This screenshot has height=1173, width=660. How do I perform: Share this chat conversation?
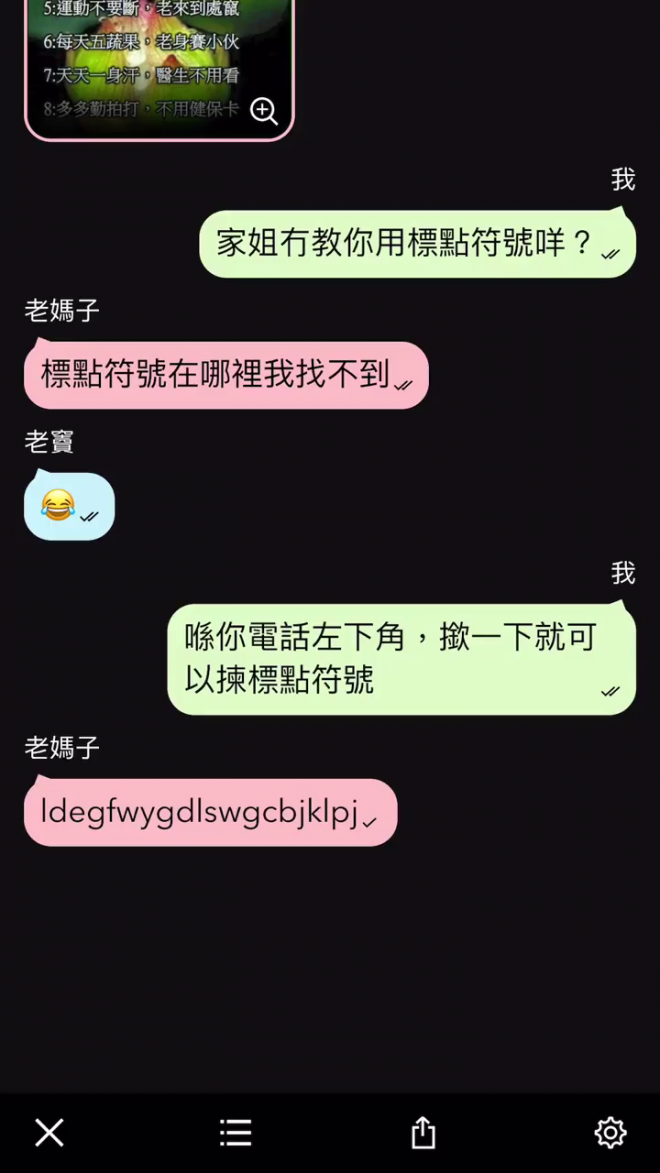click(423, 1132)
